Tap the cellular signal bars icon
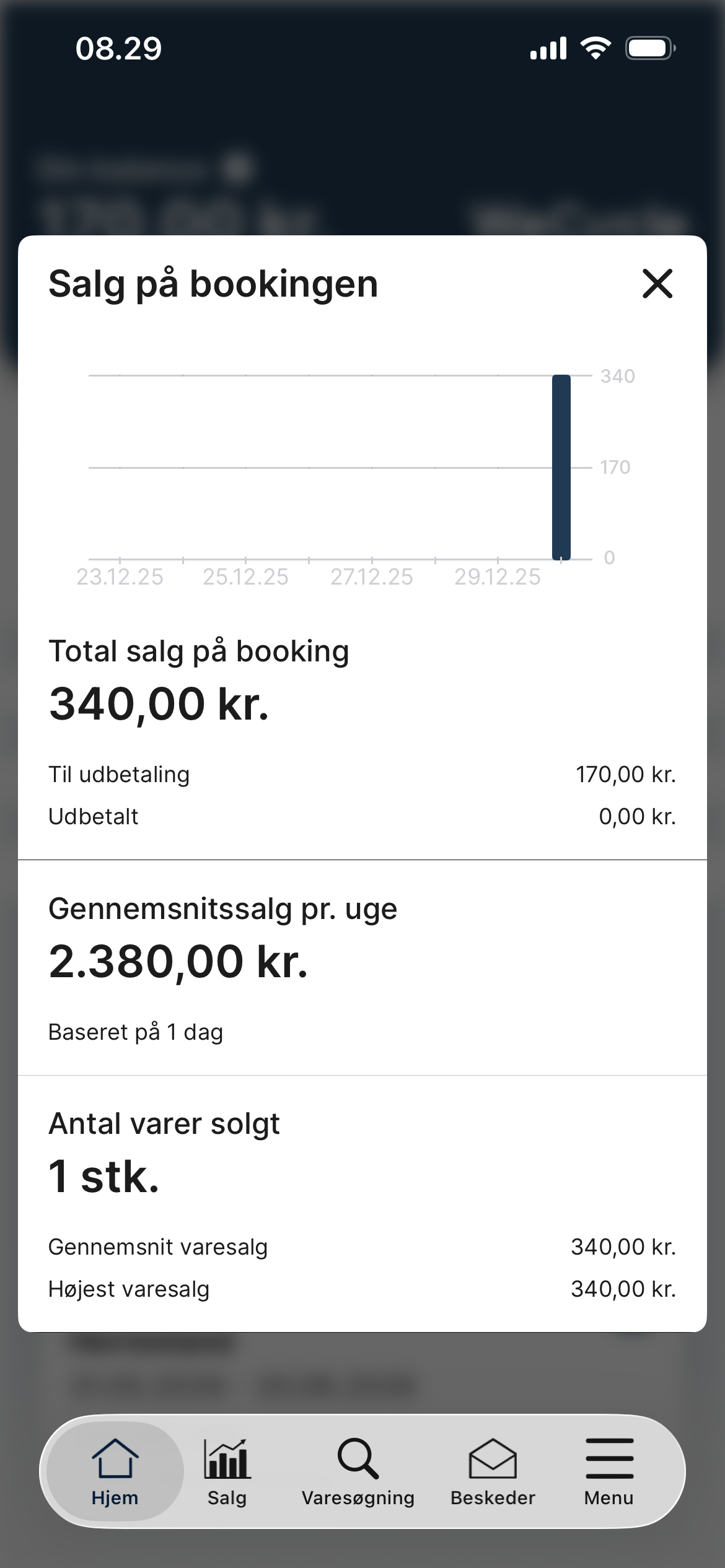Viewport: 725px width, 1568px height. click(549, 47)
